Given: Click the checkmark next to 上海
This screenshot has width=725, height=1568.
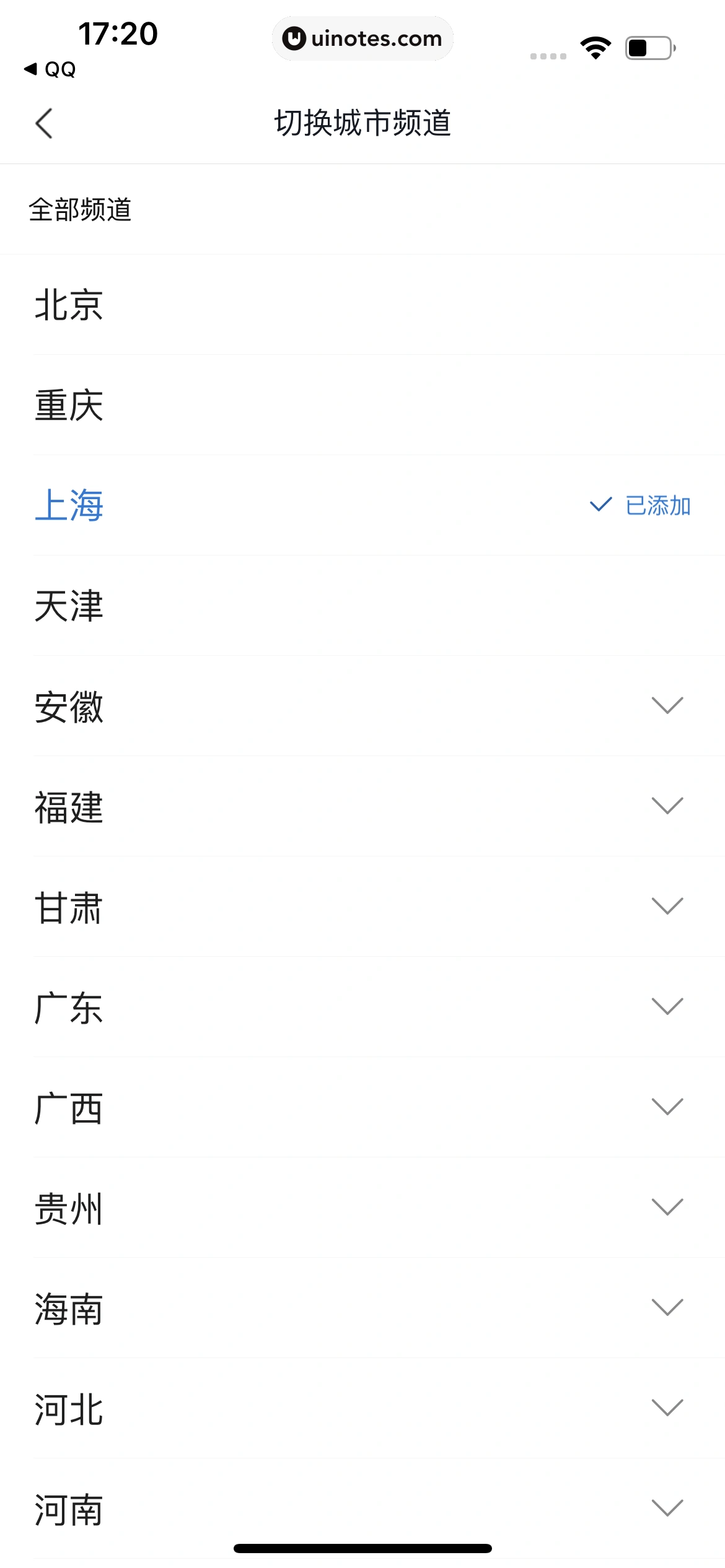Looking at the screenshot, I should point(599,506).
